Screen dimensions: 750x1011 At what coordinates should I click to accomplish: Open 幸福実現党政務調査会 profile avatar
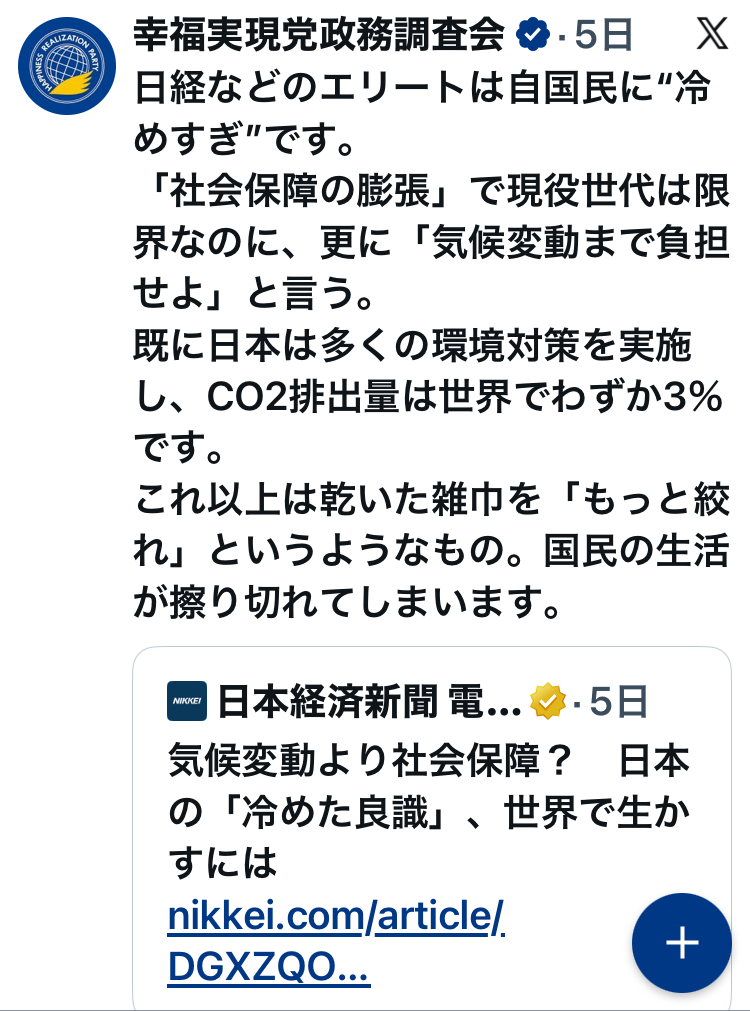tap(66, 66)
